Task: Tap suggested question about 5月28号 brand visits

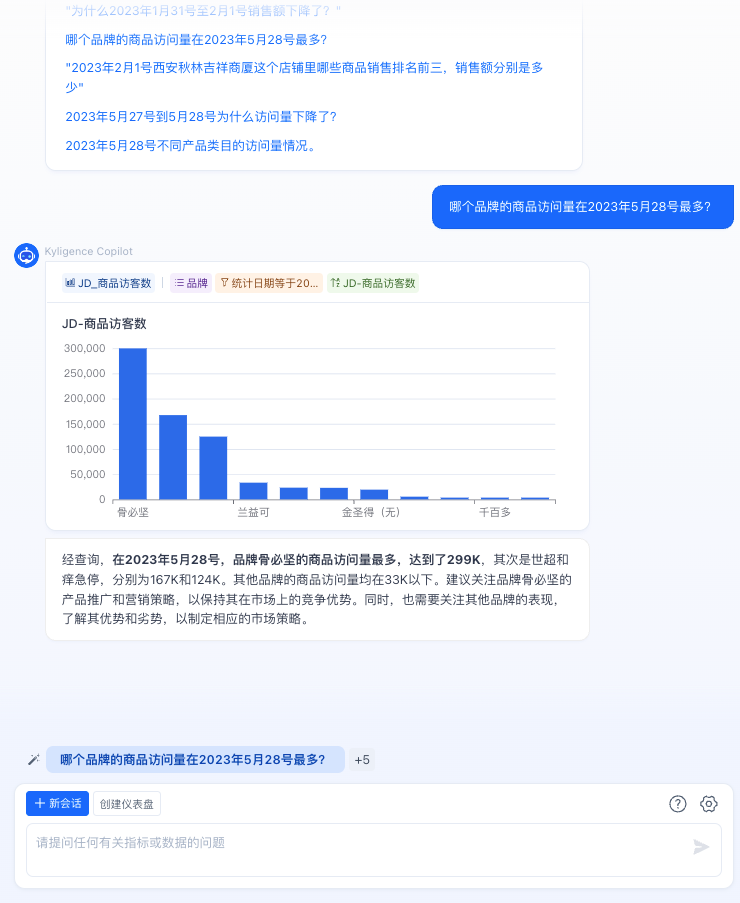Action: click(x=196, y=40)
